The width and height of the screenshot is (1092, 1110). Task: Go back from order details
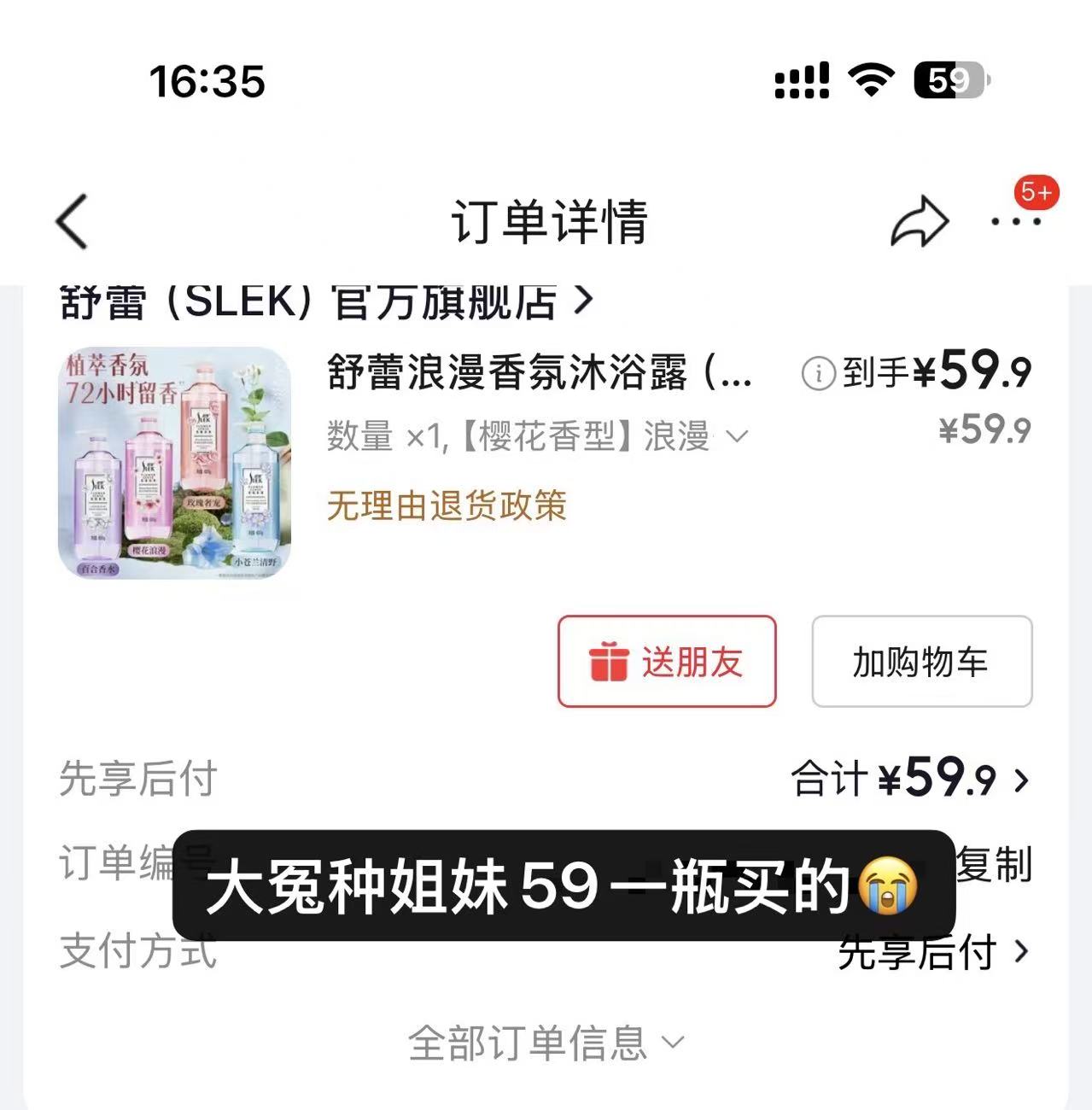click(72, 222)
